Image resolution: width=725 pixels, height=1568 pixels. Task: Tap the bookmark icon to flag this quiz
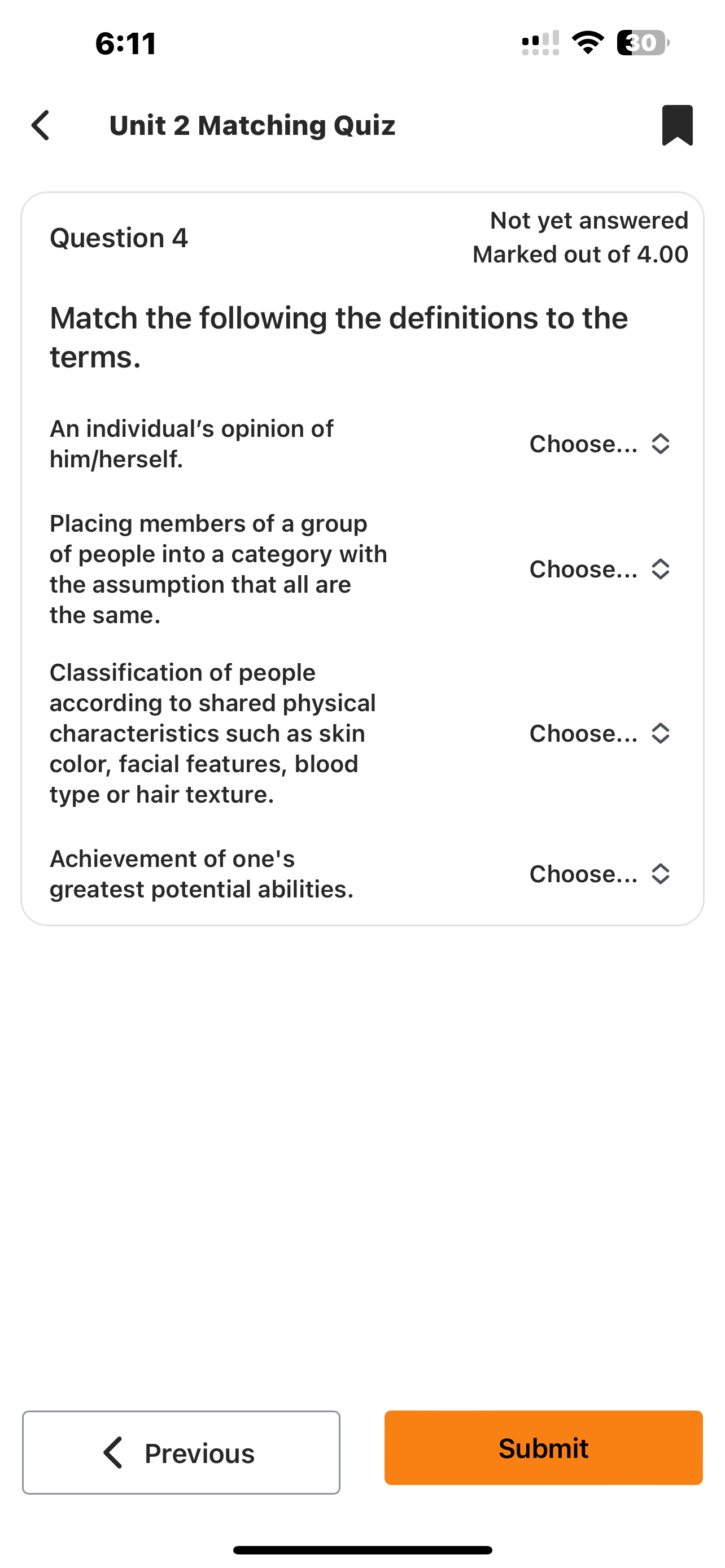(677, 125)
